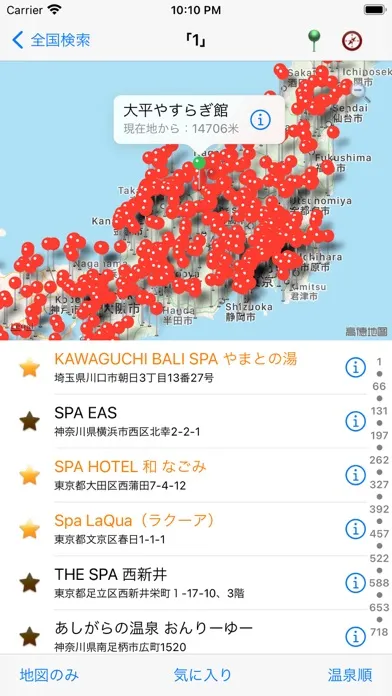Jump to index 327 in the list

[x=379, y=484]
